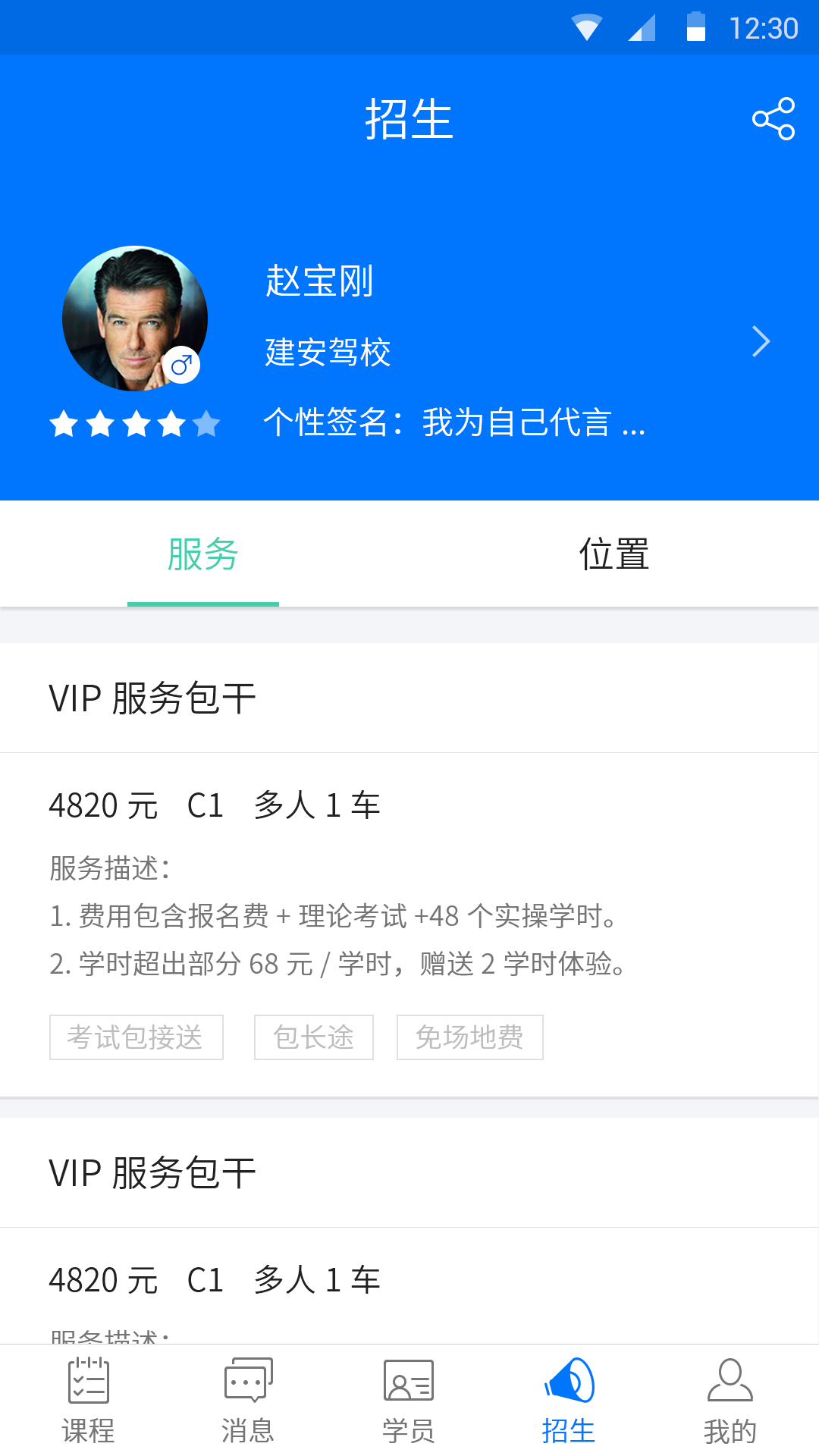Share this recruitment page
Viewport: 819px width, 1456px height.
pyautogui.click(x=773, y=119)
